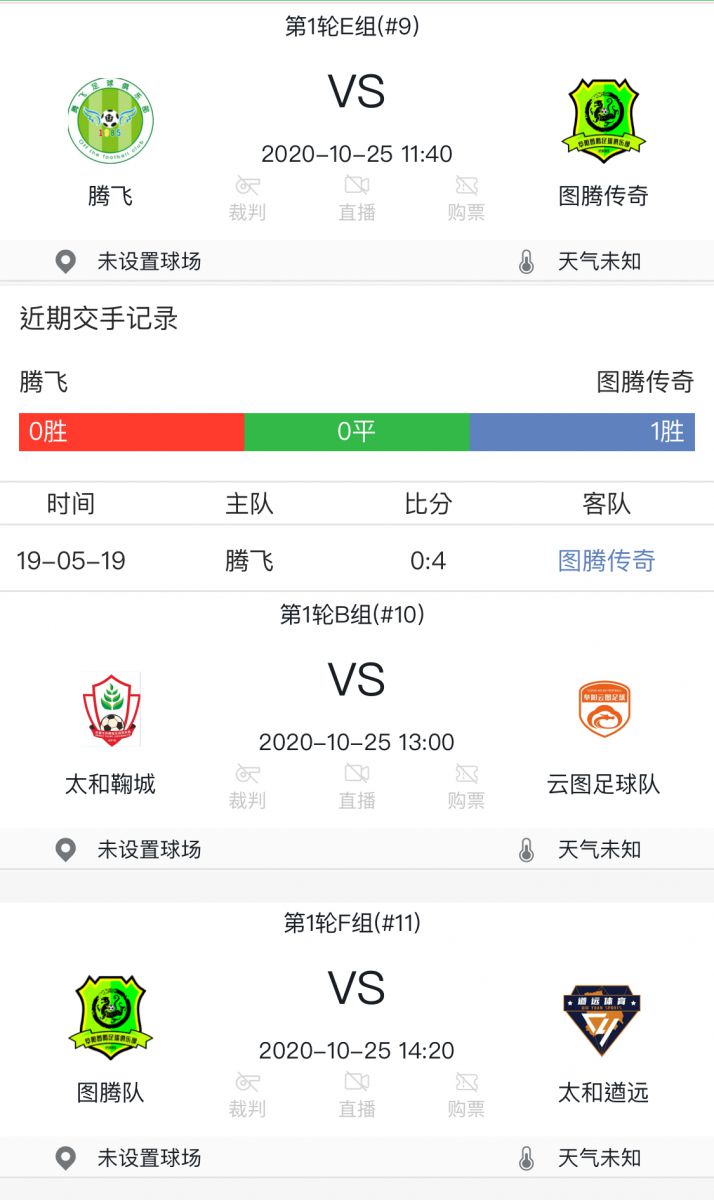Tap the 购票 icon in match #9
714x1200 pixels.
466,186
